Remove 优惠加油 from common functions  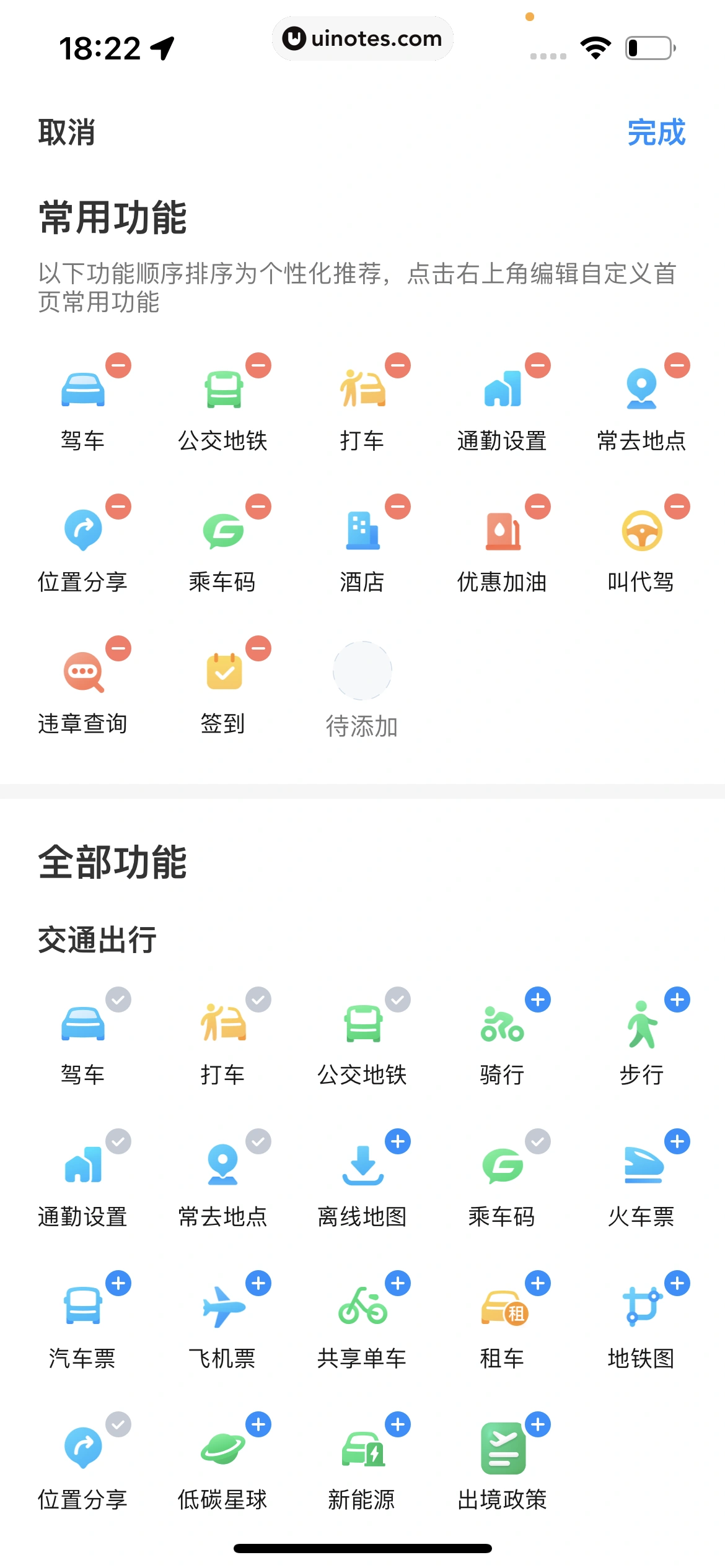tap(538, 507)
